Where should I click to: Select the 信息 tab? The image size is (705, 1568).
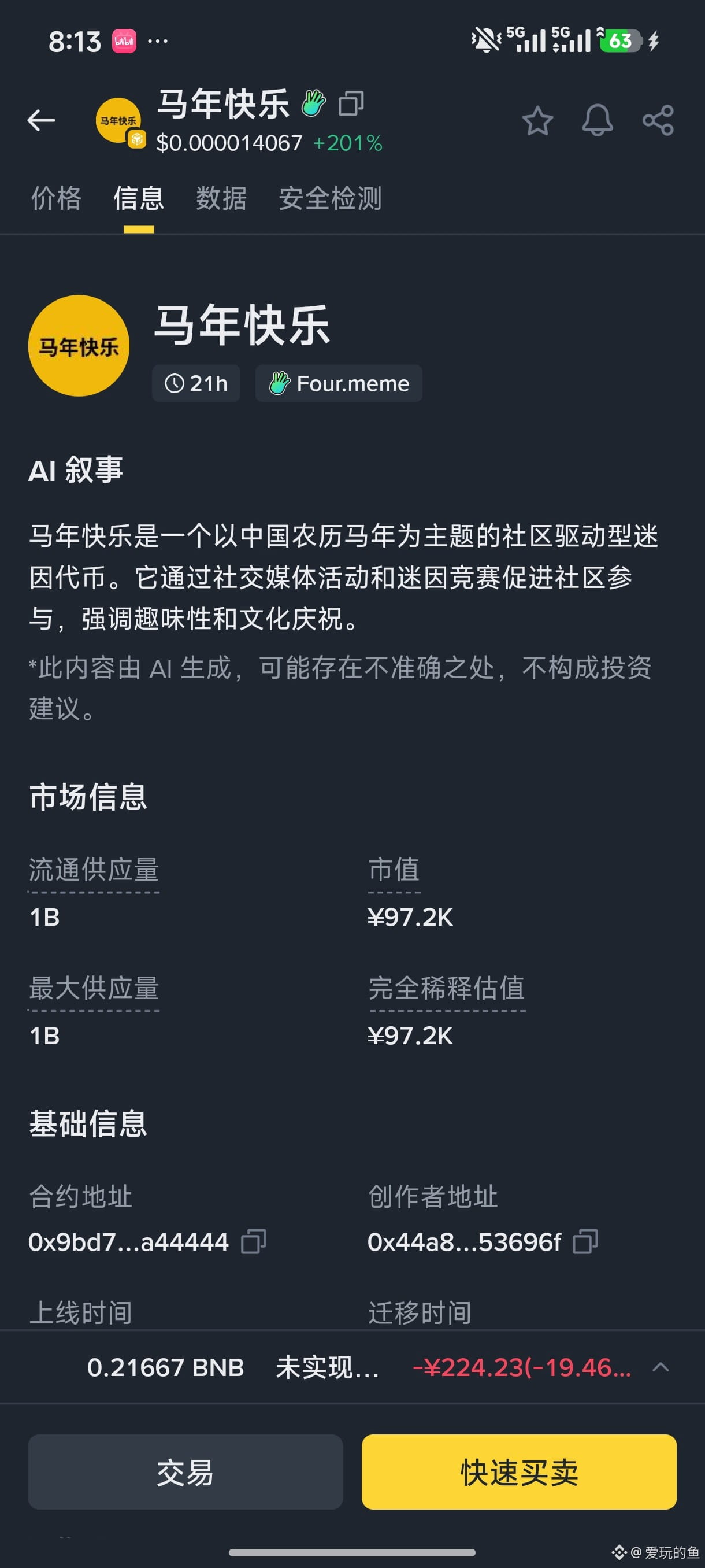[x=139, y=198]
